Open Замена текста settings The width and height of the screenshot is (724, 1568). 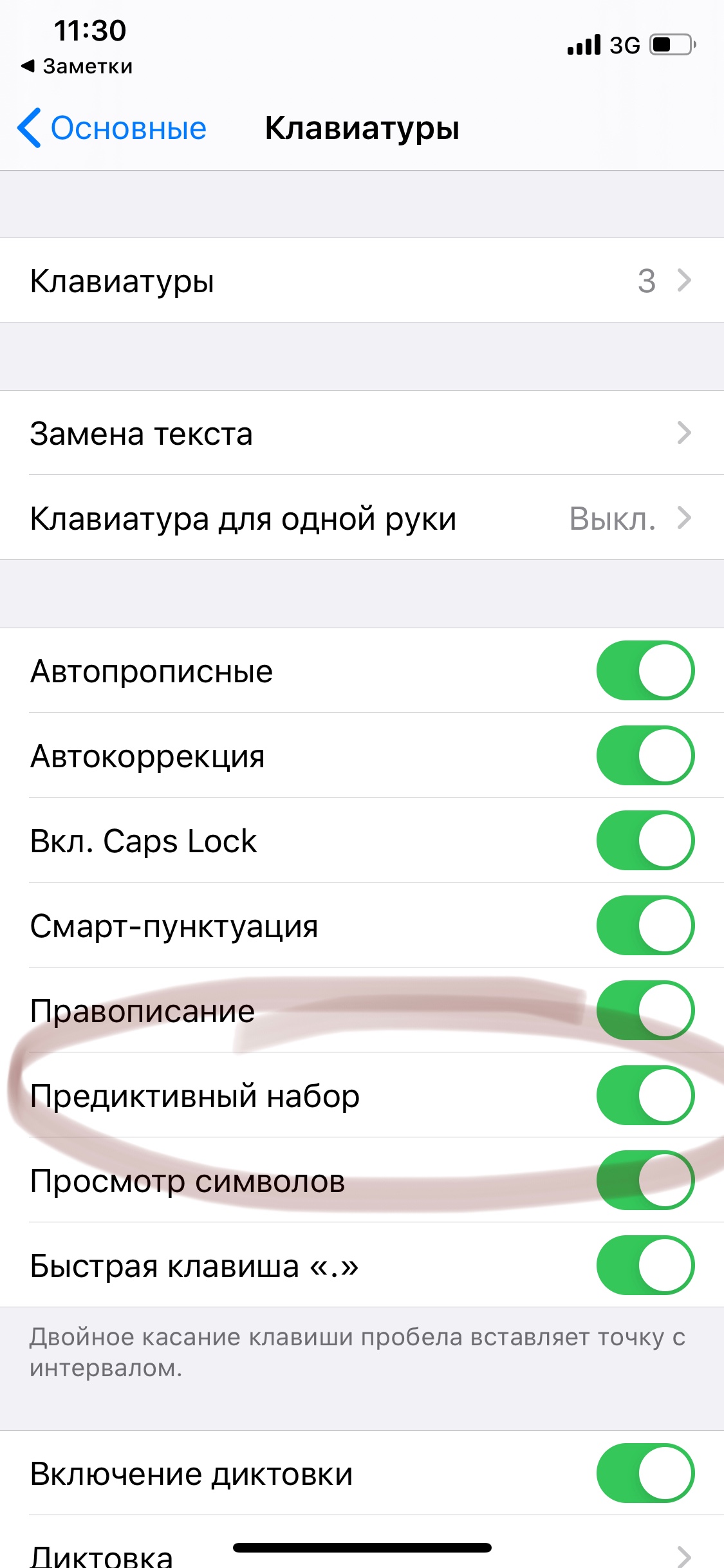tap(362, 433)
